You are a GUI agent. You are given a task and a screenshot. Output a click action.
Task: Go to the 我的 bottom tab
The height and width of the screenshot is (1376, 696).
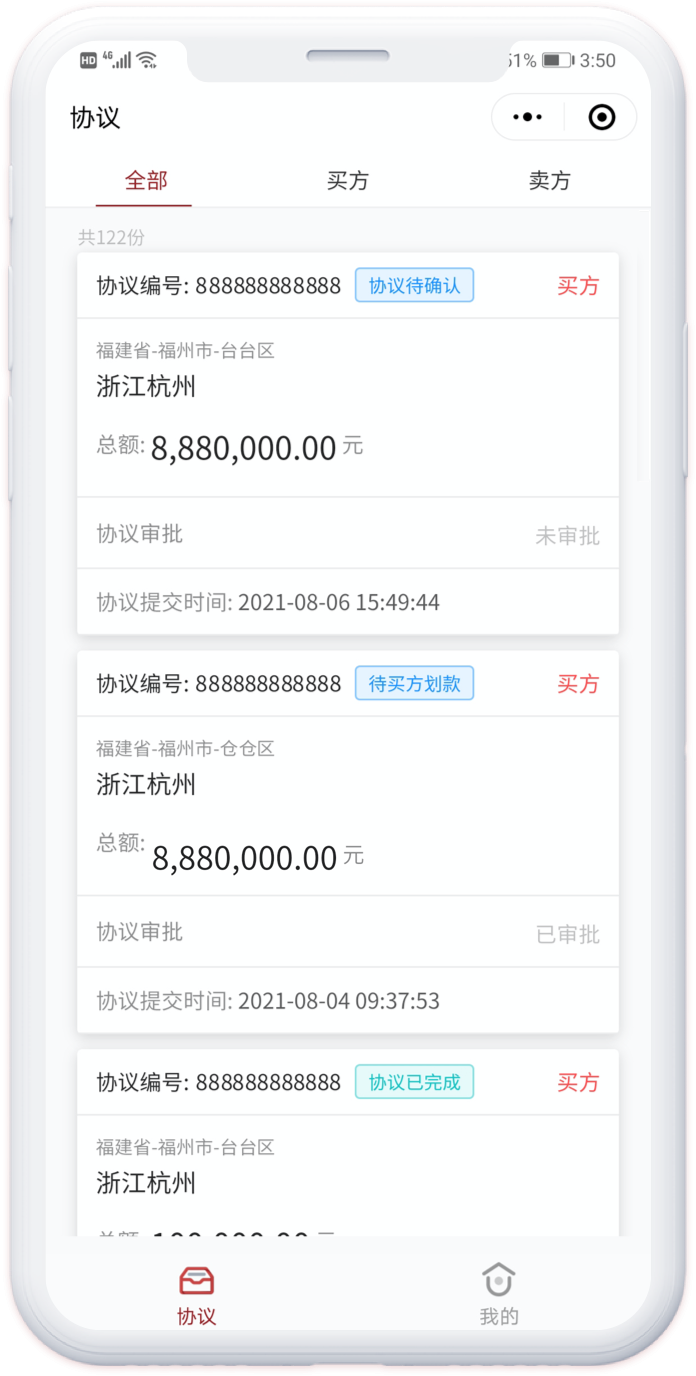pos(498,1296)
